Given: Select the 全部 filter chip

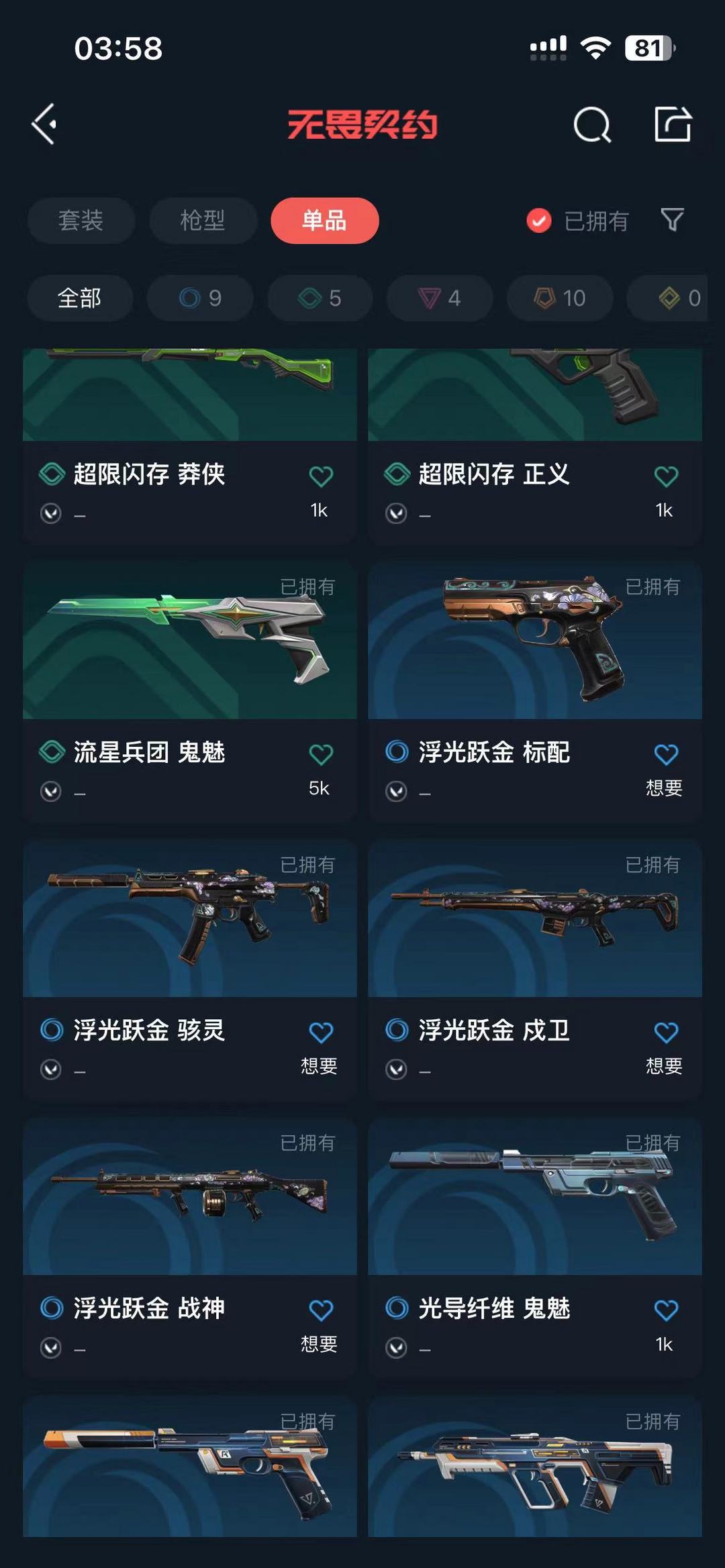Looking at the screenshot, I should [80, 298].
